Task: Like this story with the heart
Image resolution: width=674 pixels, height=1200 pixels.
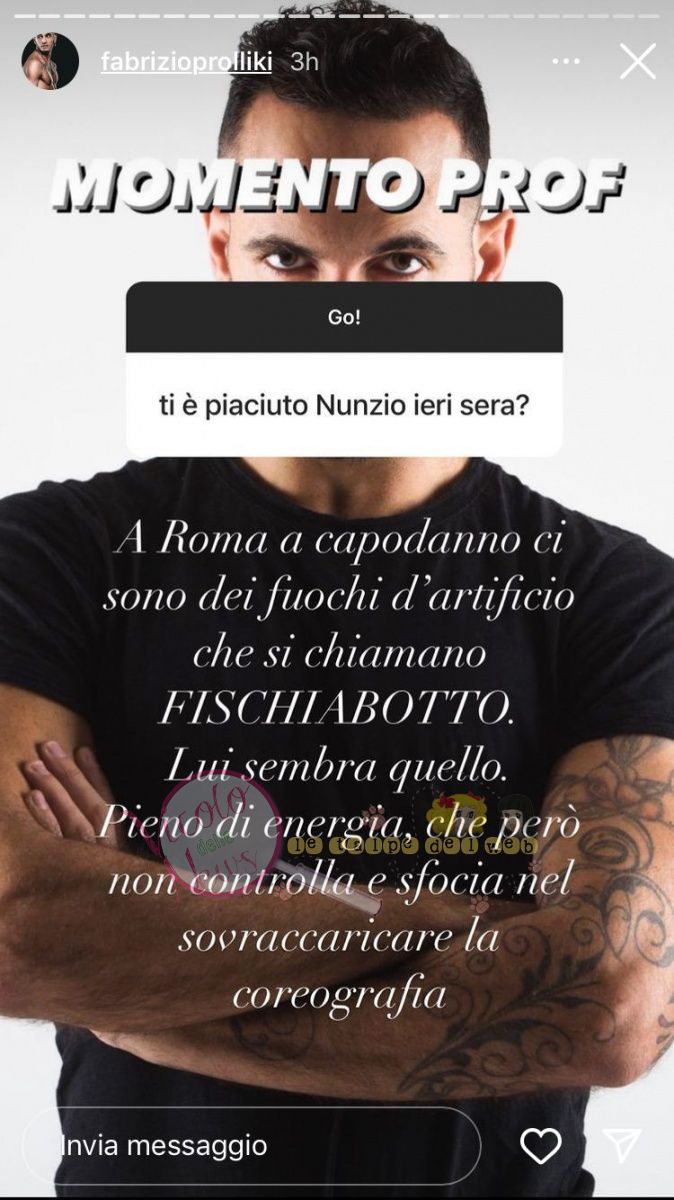Action: 541,1145
